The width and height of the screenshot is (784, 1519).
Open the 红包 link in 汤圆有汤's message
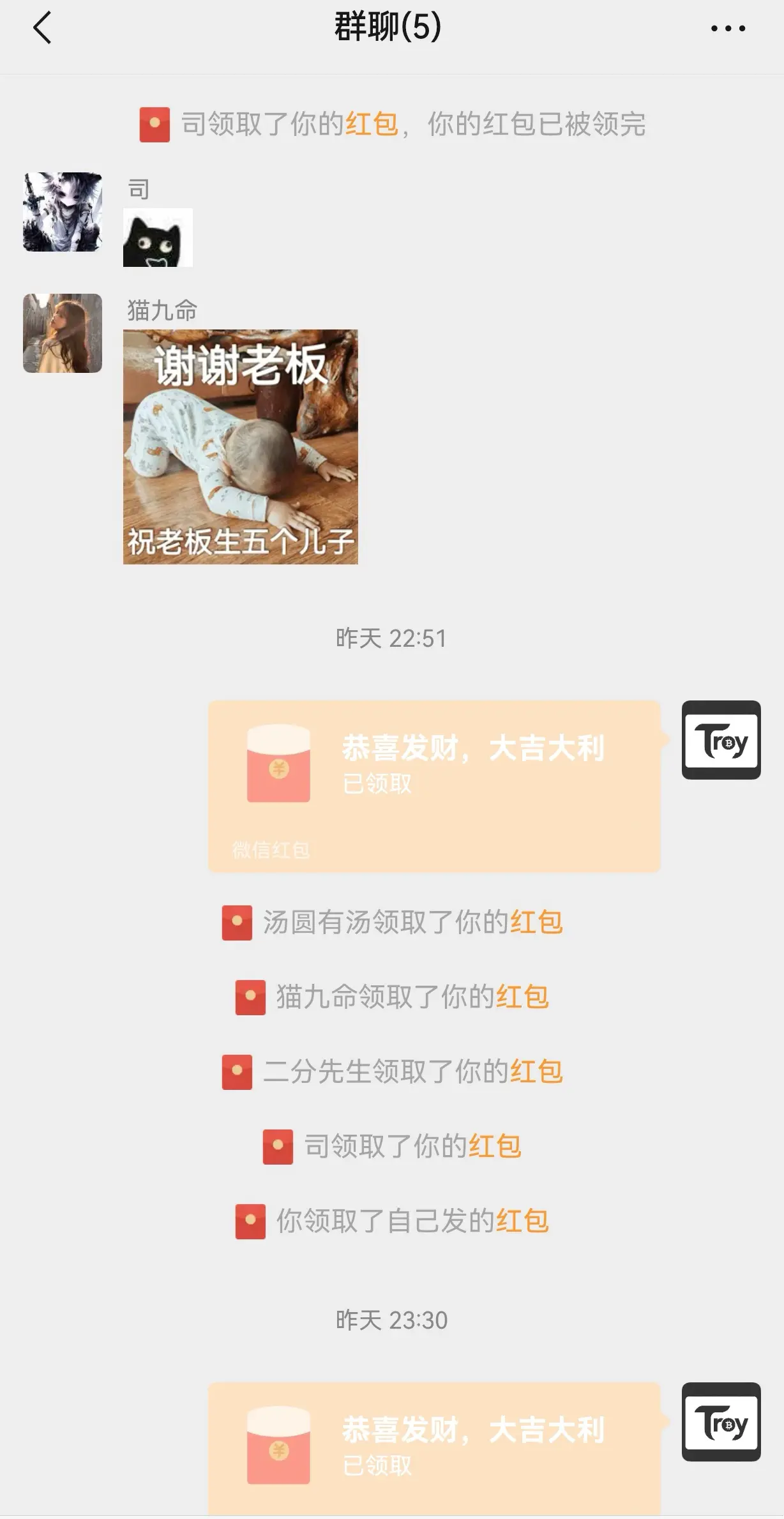(x=535, y=923)
